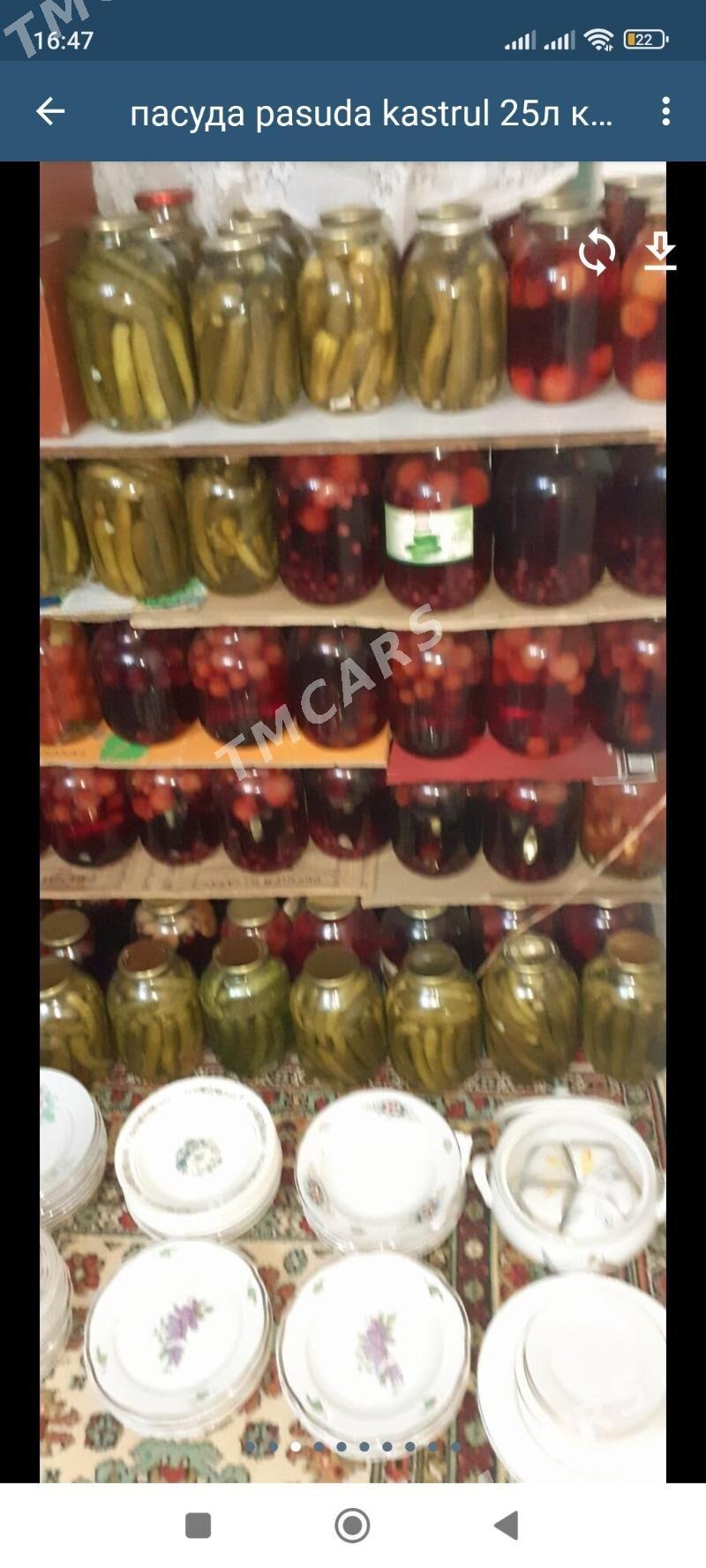Tap the system back triangle
The height and width of the screenshot is (1568, 706).
(x=506, y=1525)
